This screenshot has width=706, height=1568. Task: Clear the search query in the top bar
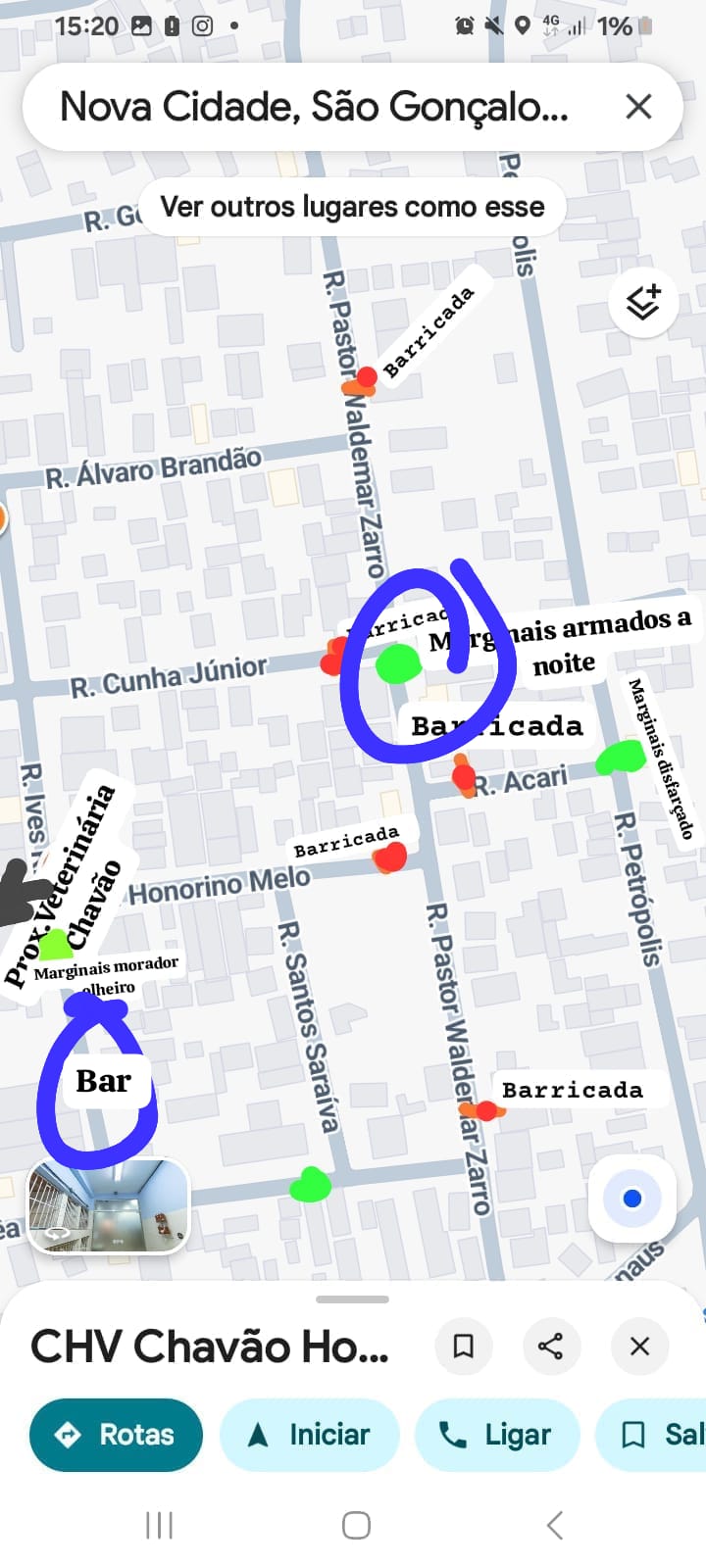638,107
